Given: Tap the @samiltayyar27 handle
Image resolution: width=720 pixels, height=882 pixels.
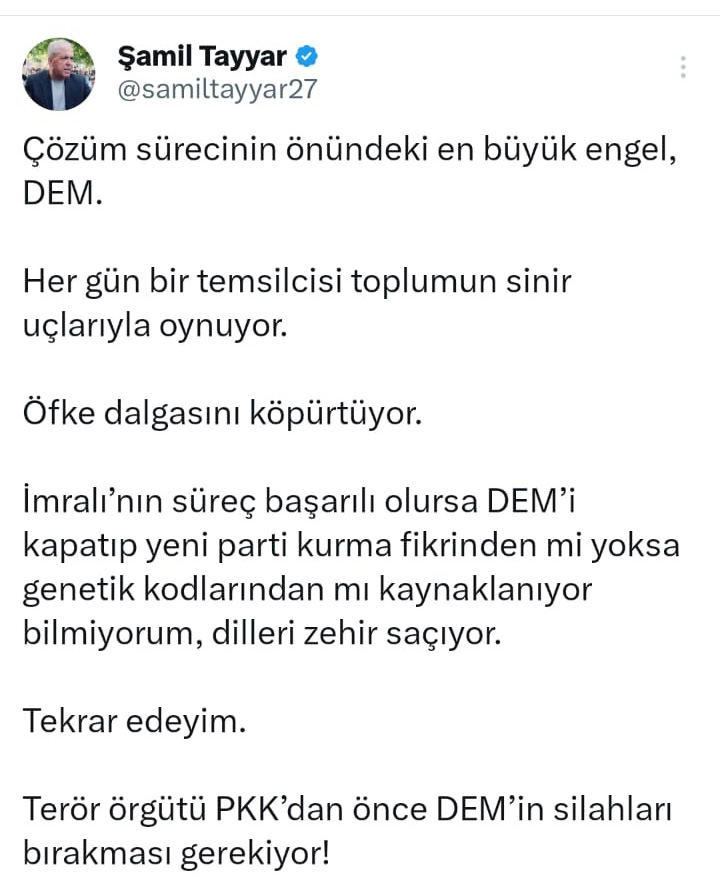Looking at the screenshot, I should (x=217, y=88).
